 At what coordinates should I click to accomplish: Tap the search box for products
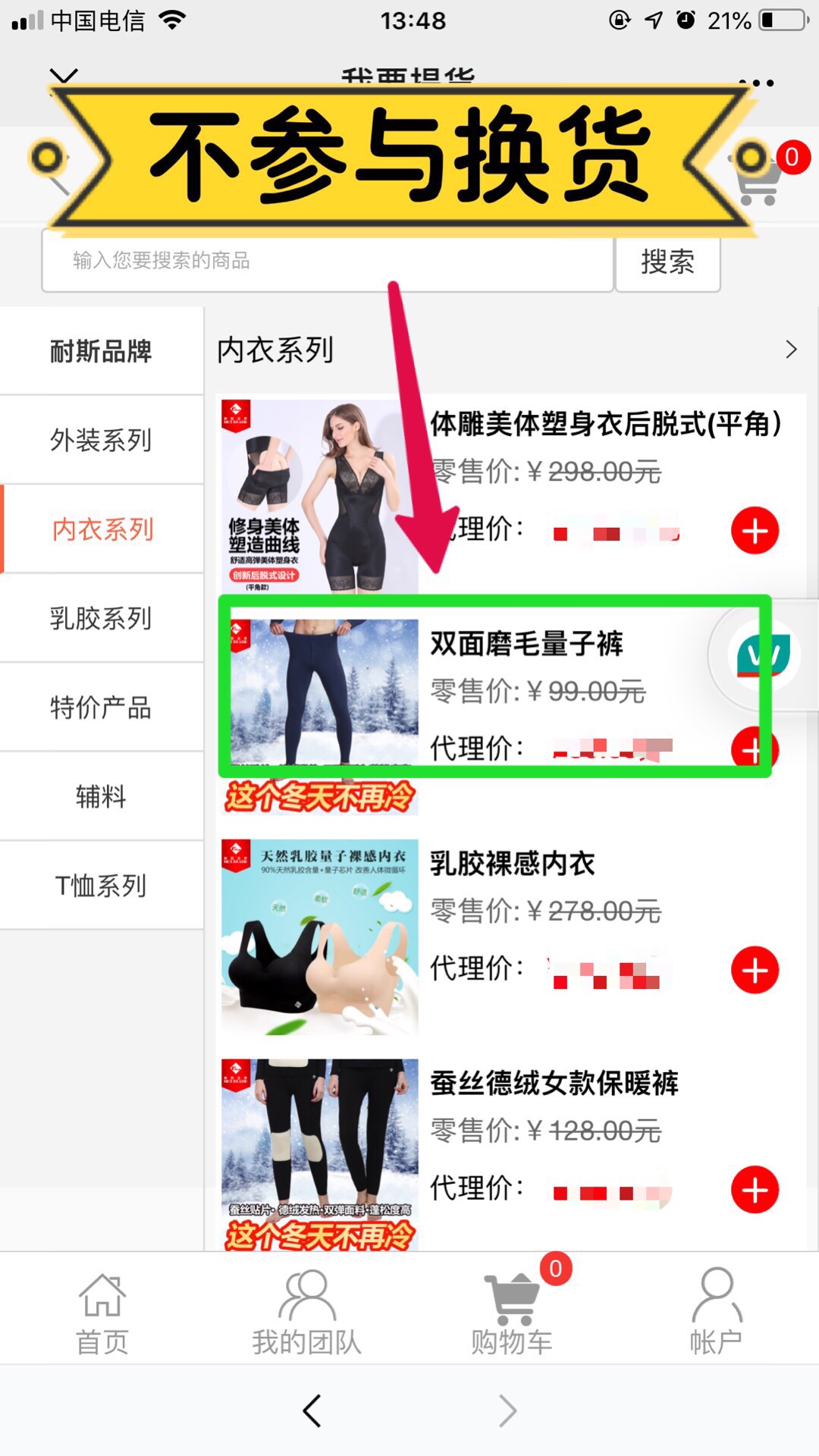[x=326, y=262]
